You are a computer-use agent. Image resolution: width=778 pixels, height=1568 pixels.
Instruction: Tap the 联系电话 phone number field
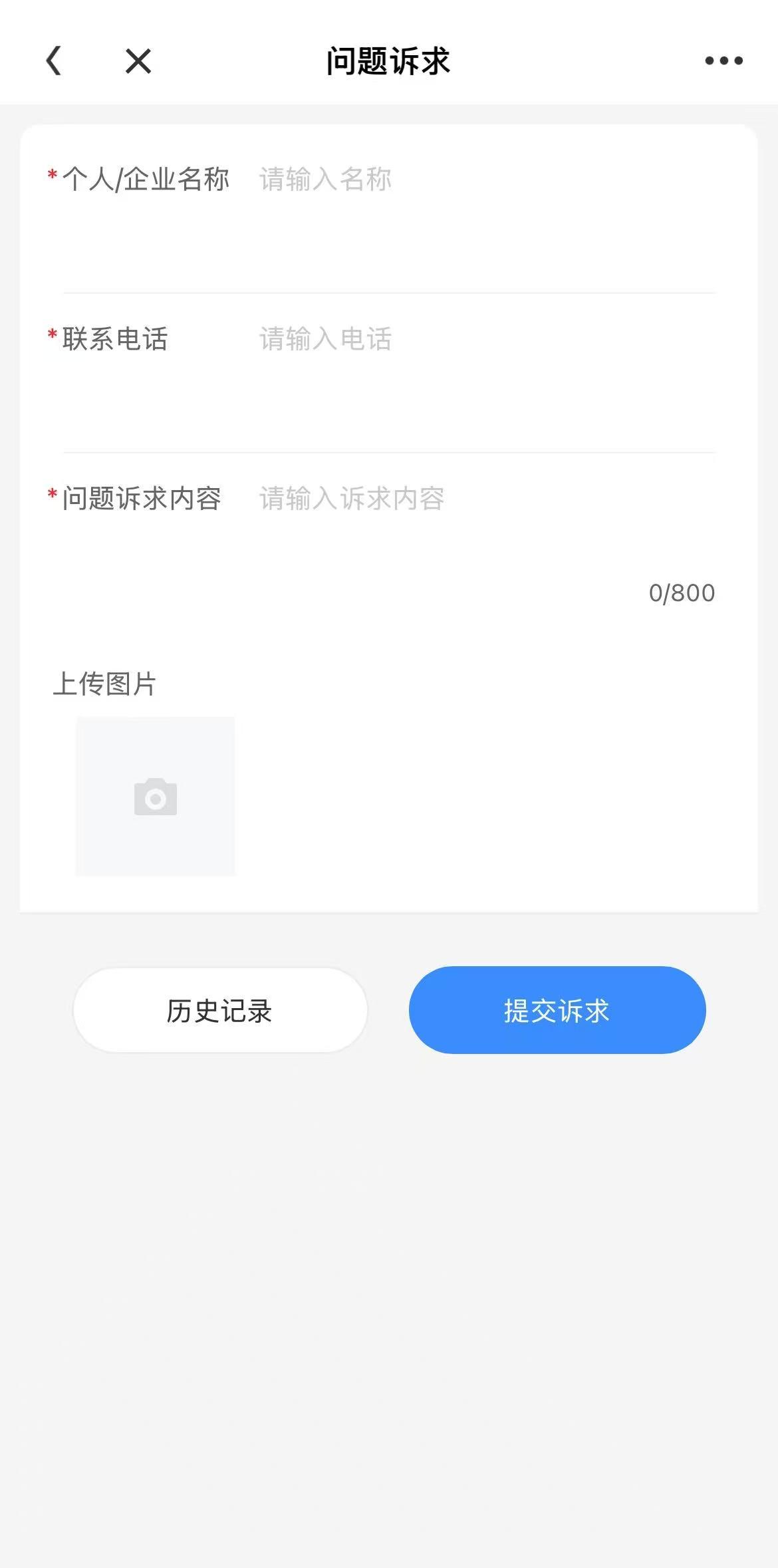pyautogui.click(x=485, y=339)
